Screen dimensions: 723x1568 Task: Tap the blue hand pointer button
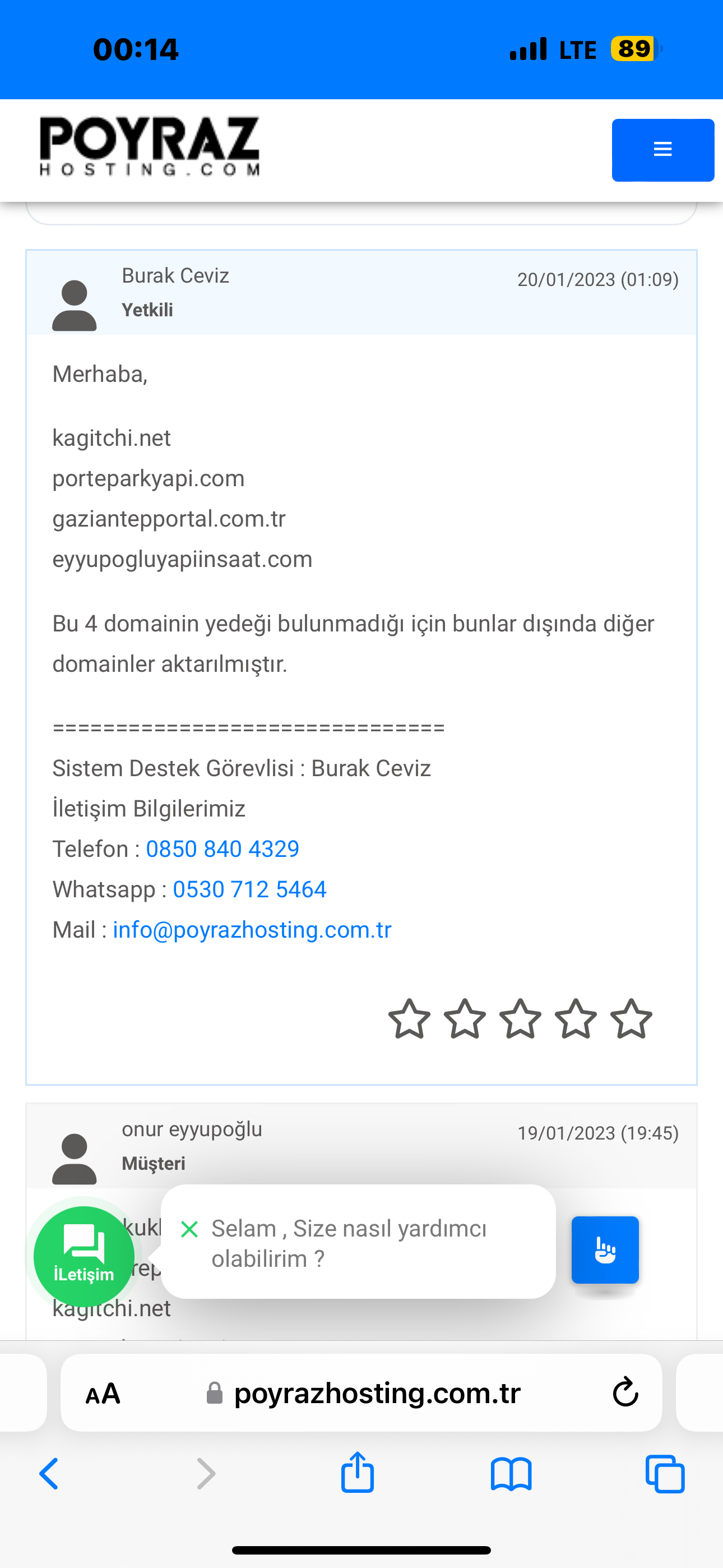coord(605,1249)
